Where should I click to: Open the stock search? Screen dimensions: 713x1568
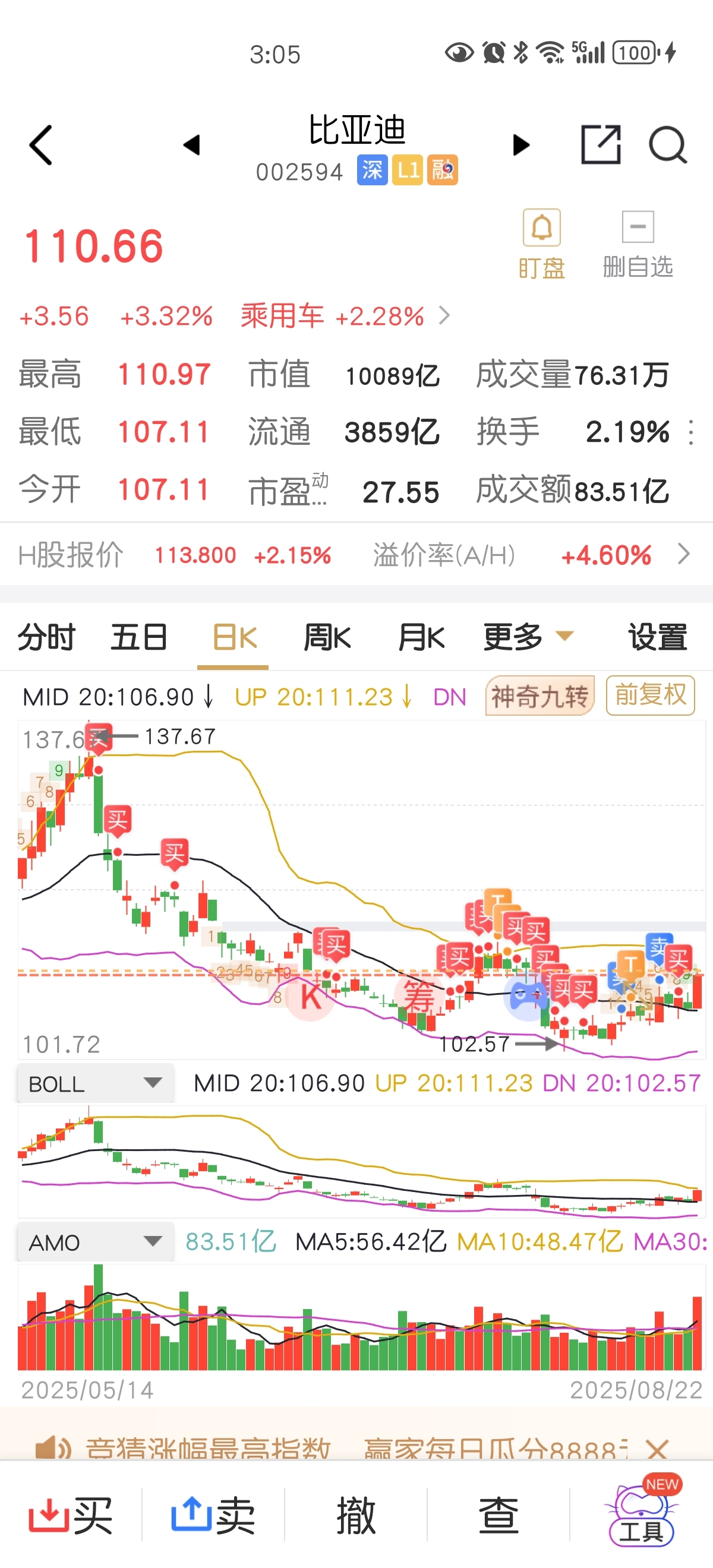click(x=668, y=145)
